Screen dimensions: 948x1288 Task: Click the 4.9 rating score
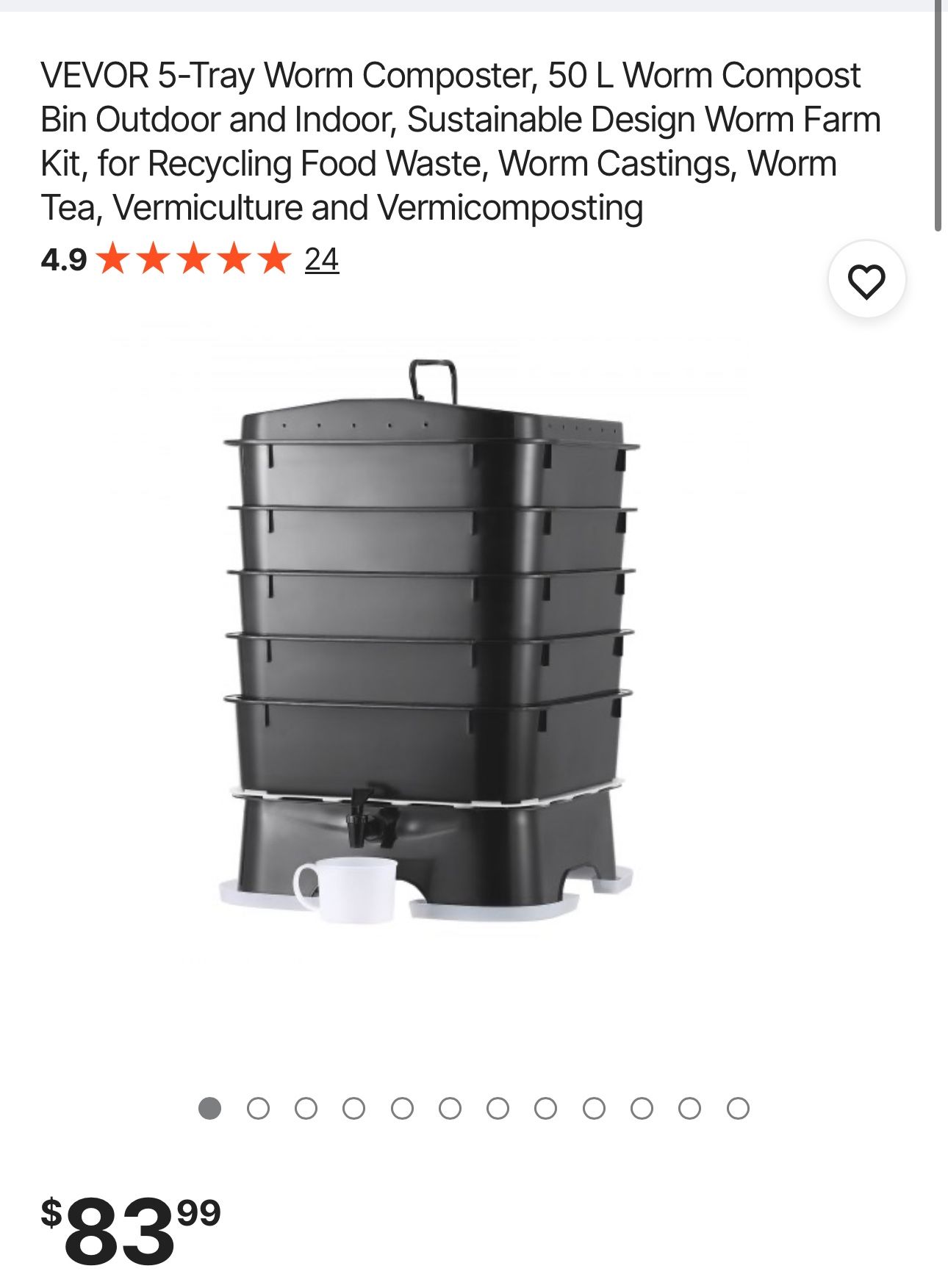65,259
